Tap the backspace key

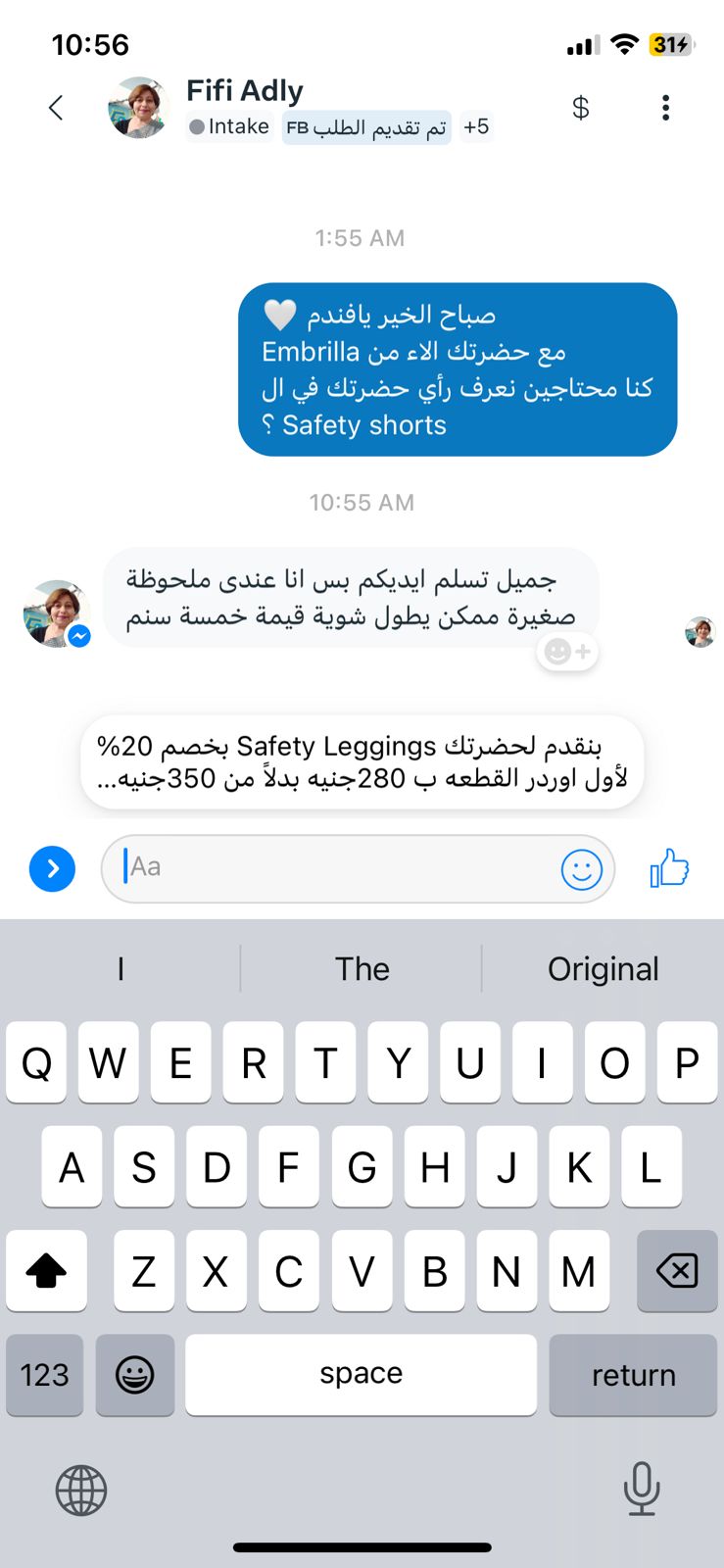(677, 1272)
